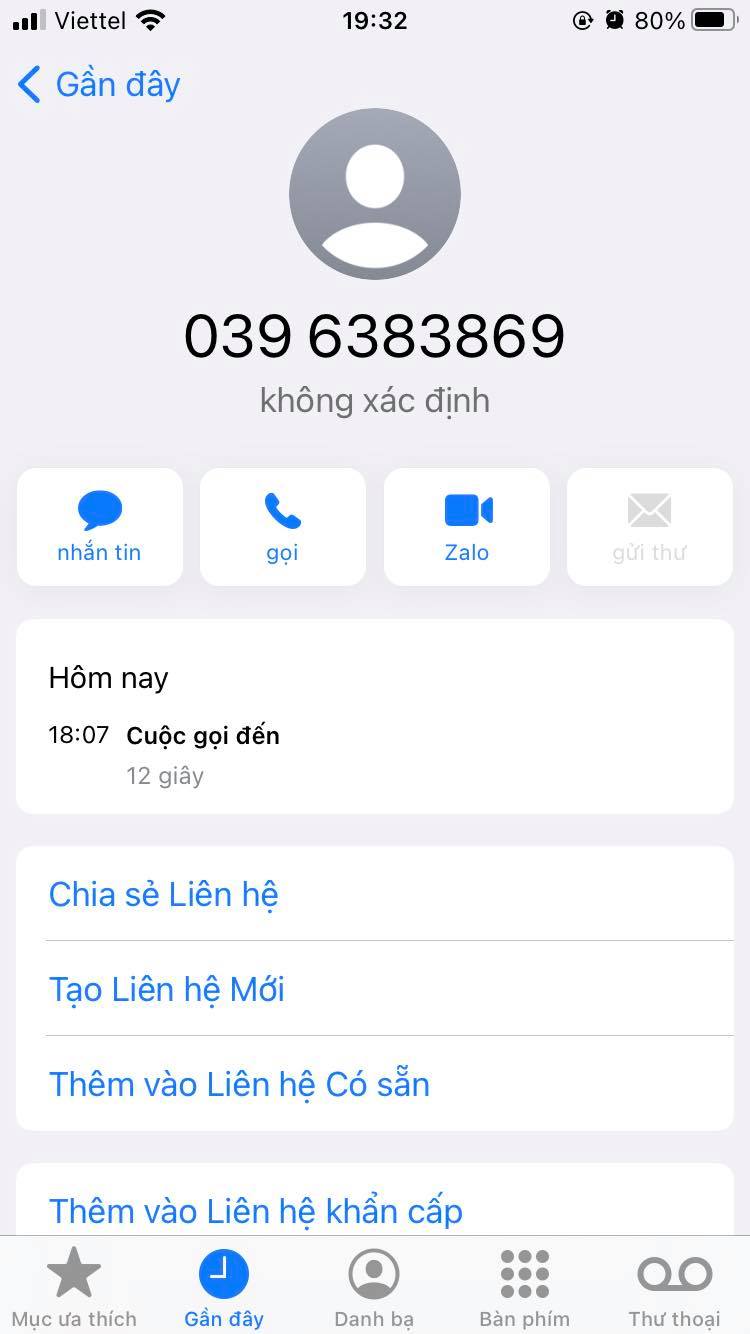
Task: Start a Zalo video call
Action: click(467, 527)
